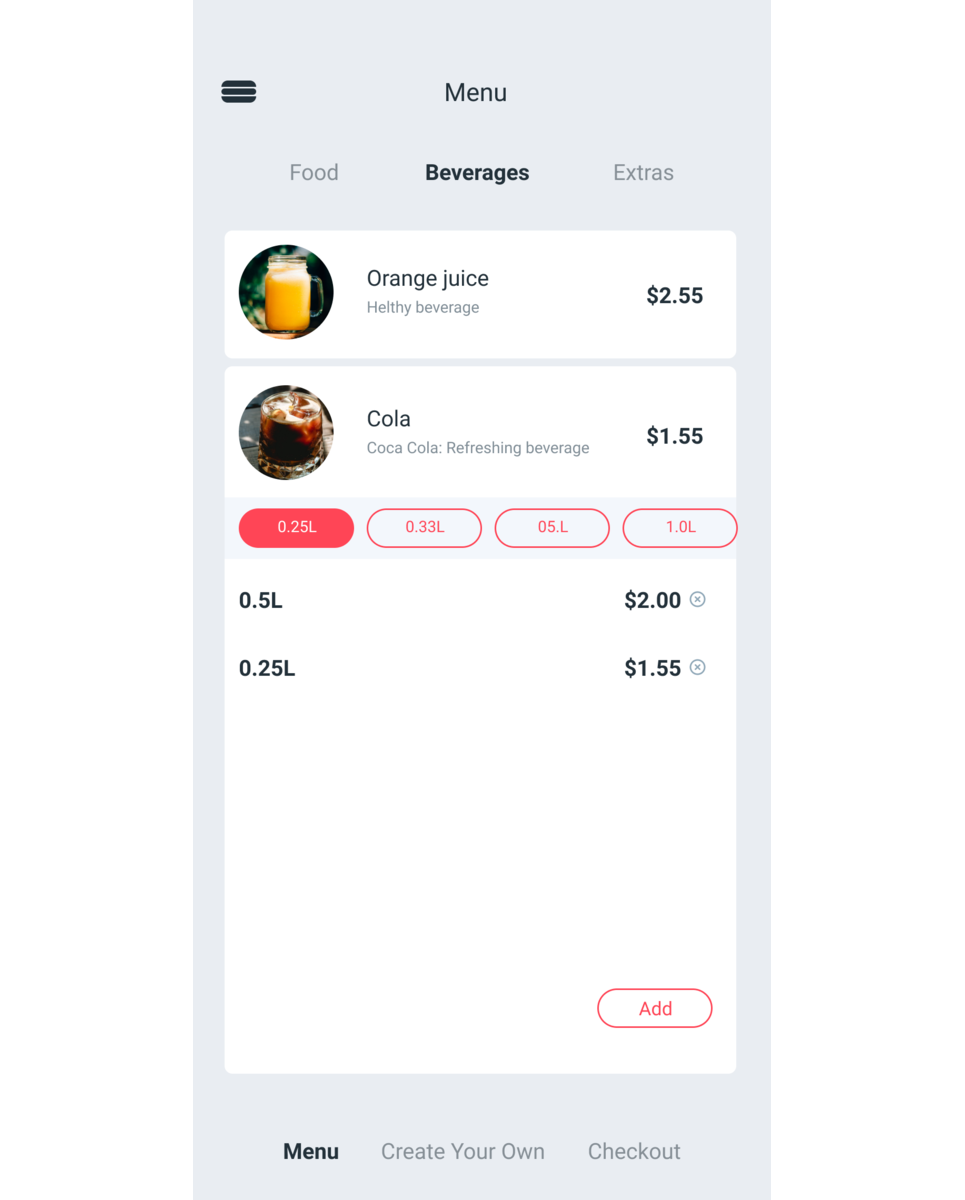Pick the 05.L size chip

(x=552, y=527)
